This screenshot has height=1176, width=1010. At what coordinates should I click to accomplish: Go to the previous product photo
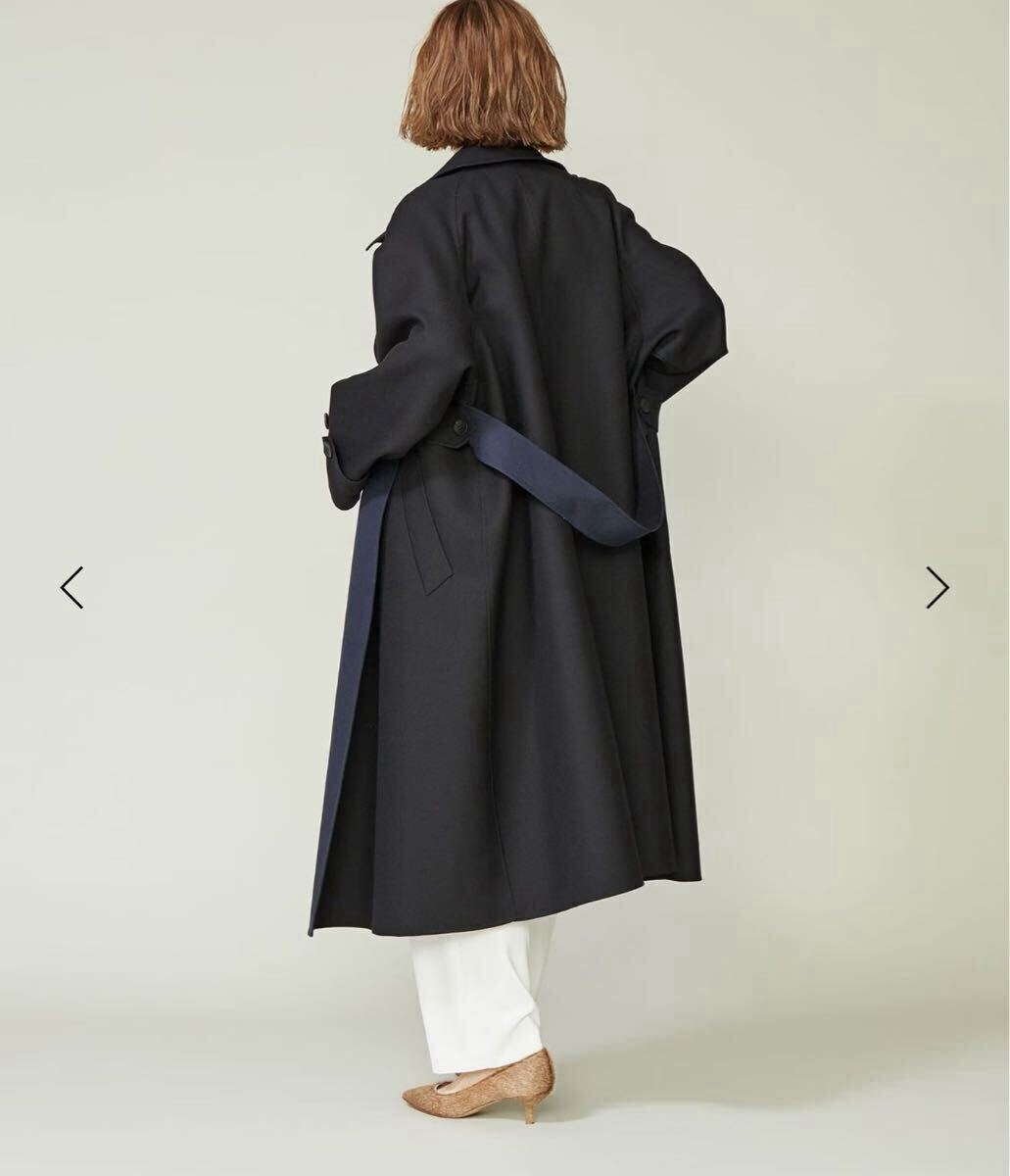tap(72, 588)
